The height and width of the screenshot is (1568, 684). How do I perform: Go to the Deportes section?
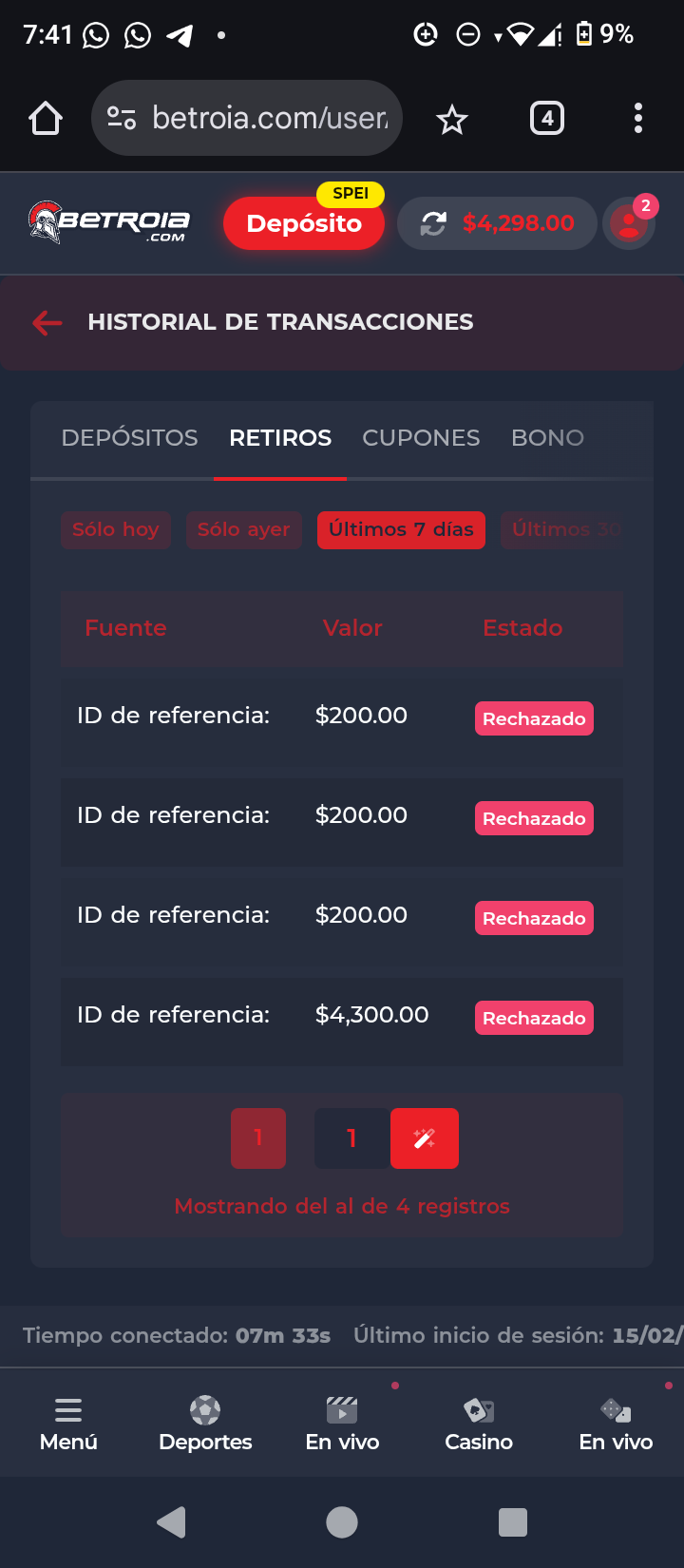pos(205,1424)
